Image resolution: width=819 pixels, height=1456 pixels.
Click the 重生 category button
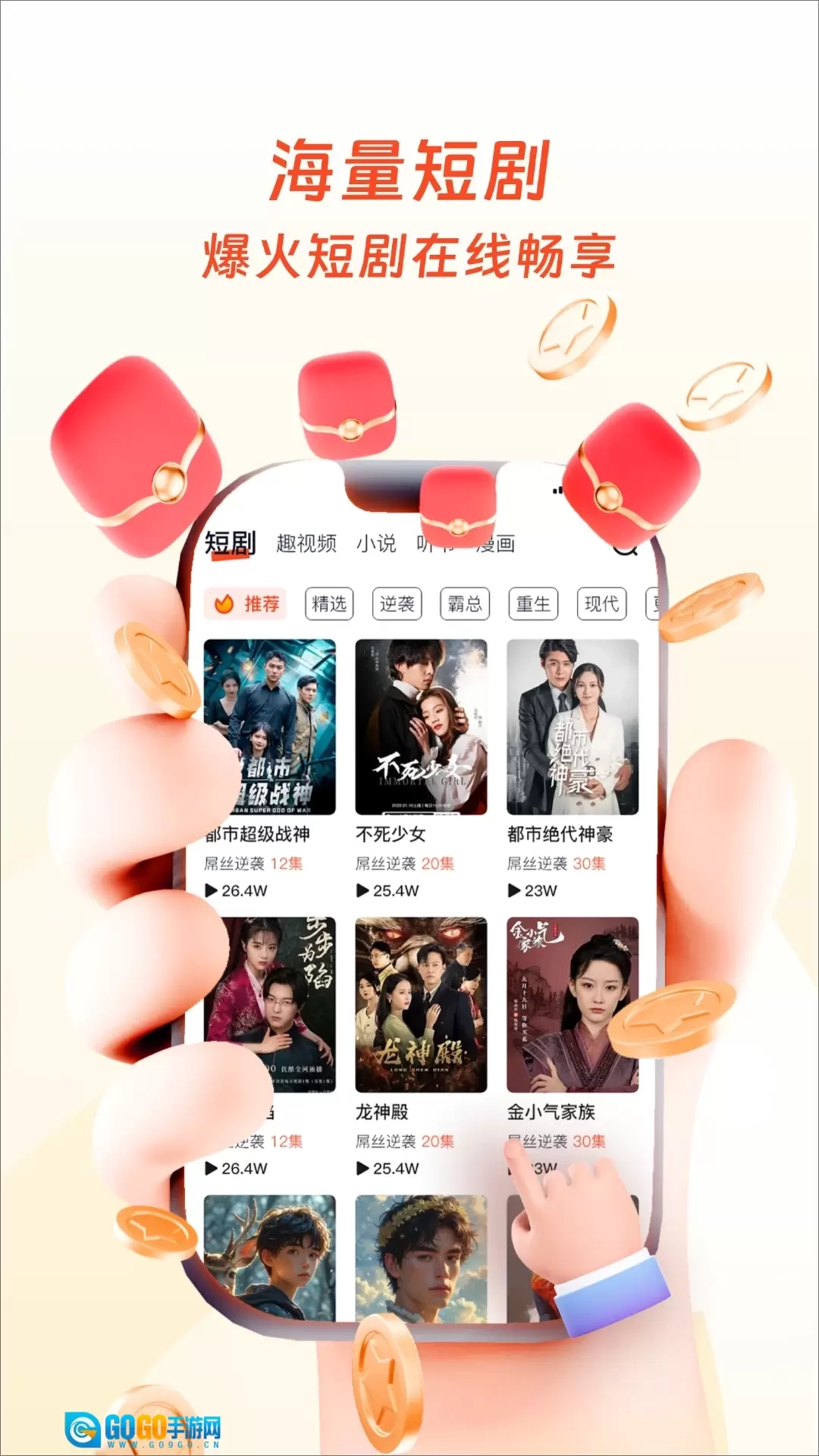pos(532,604)
